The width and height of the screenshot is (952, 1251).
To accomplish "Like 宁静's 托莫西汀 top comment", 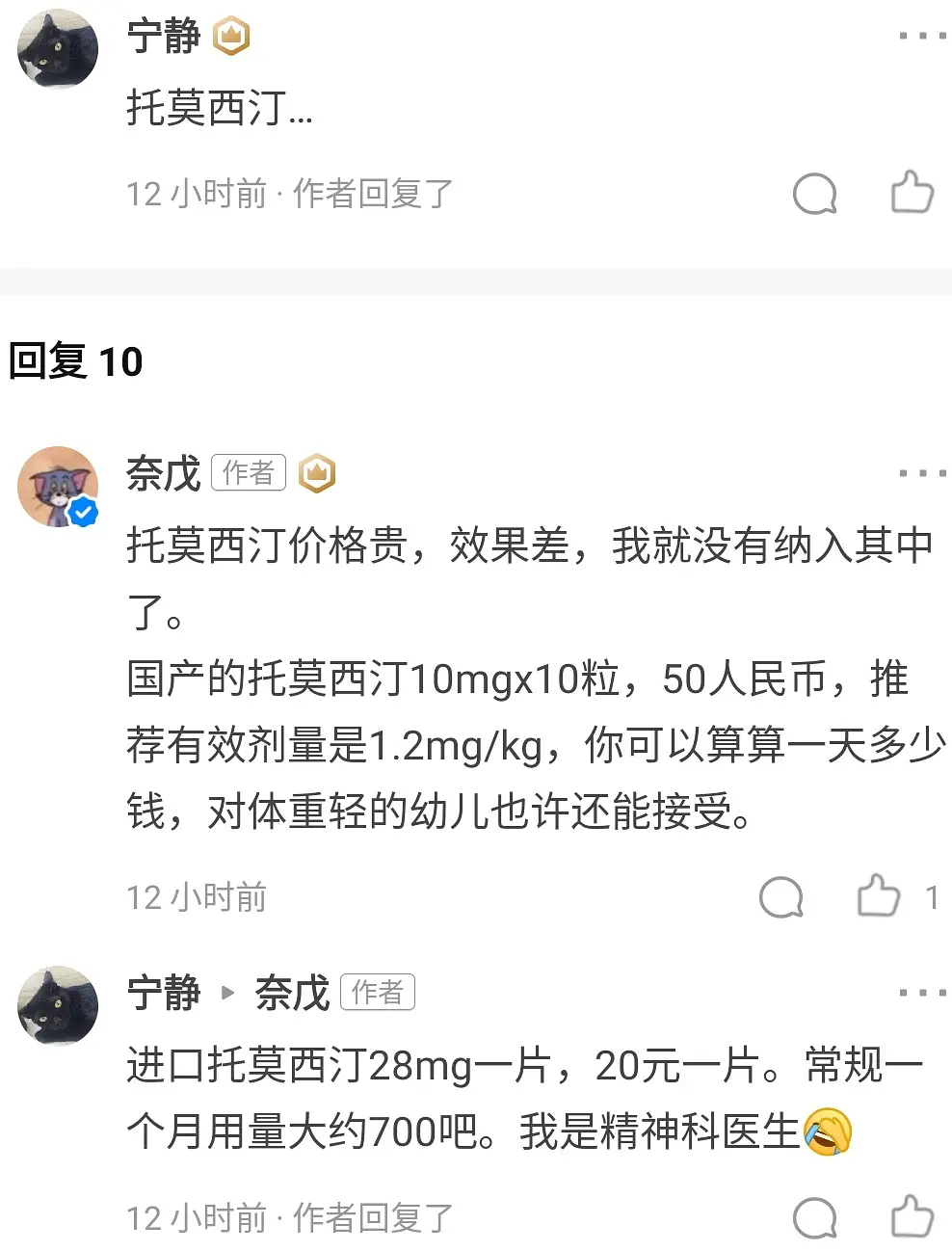I will pos(912,193).
